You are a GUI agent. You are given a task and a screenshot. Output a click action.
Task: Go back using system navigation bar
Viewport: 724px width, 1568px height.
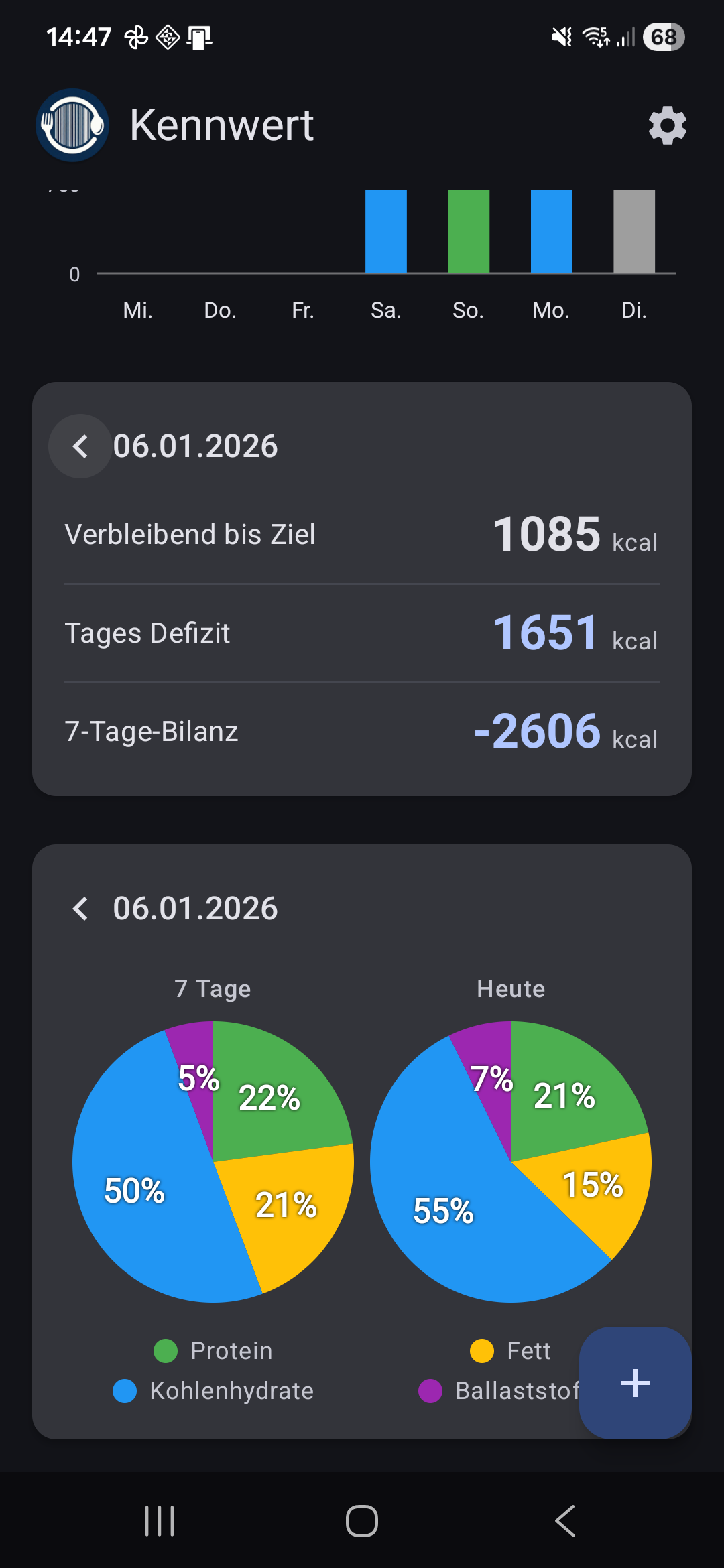(x=565, y=1520)
